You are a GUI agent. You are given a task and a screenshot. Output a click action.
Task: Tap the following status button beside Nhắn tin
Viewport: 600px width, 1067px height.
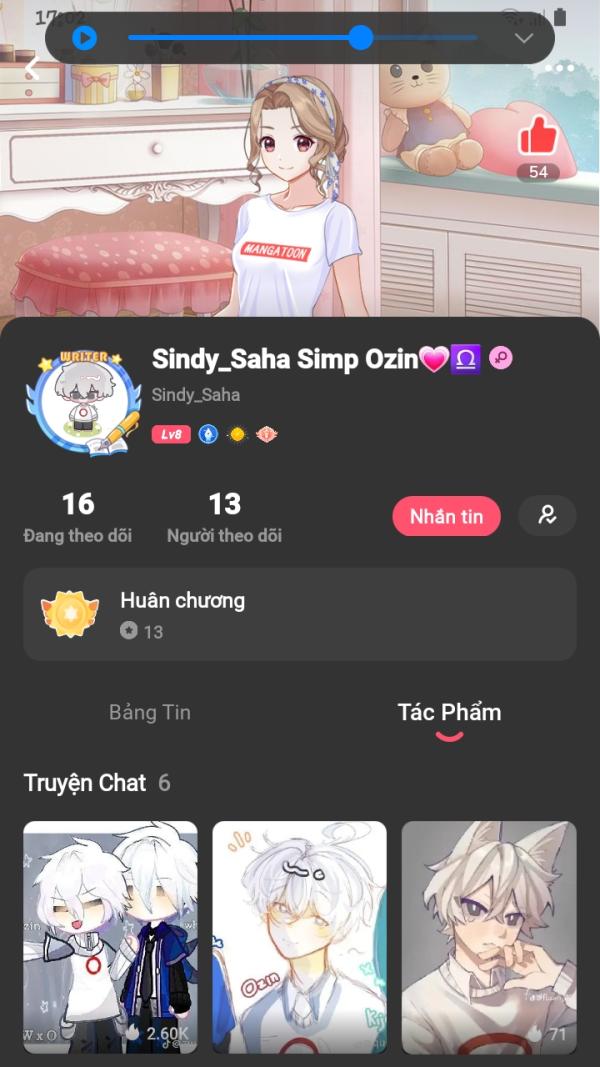(547, 516)
